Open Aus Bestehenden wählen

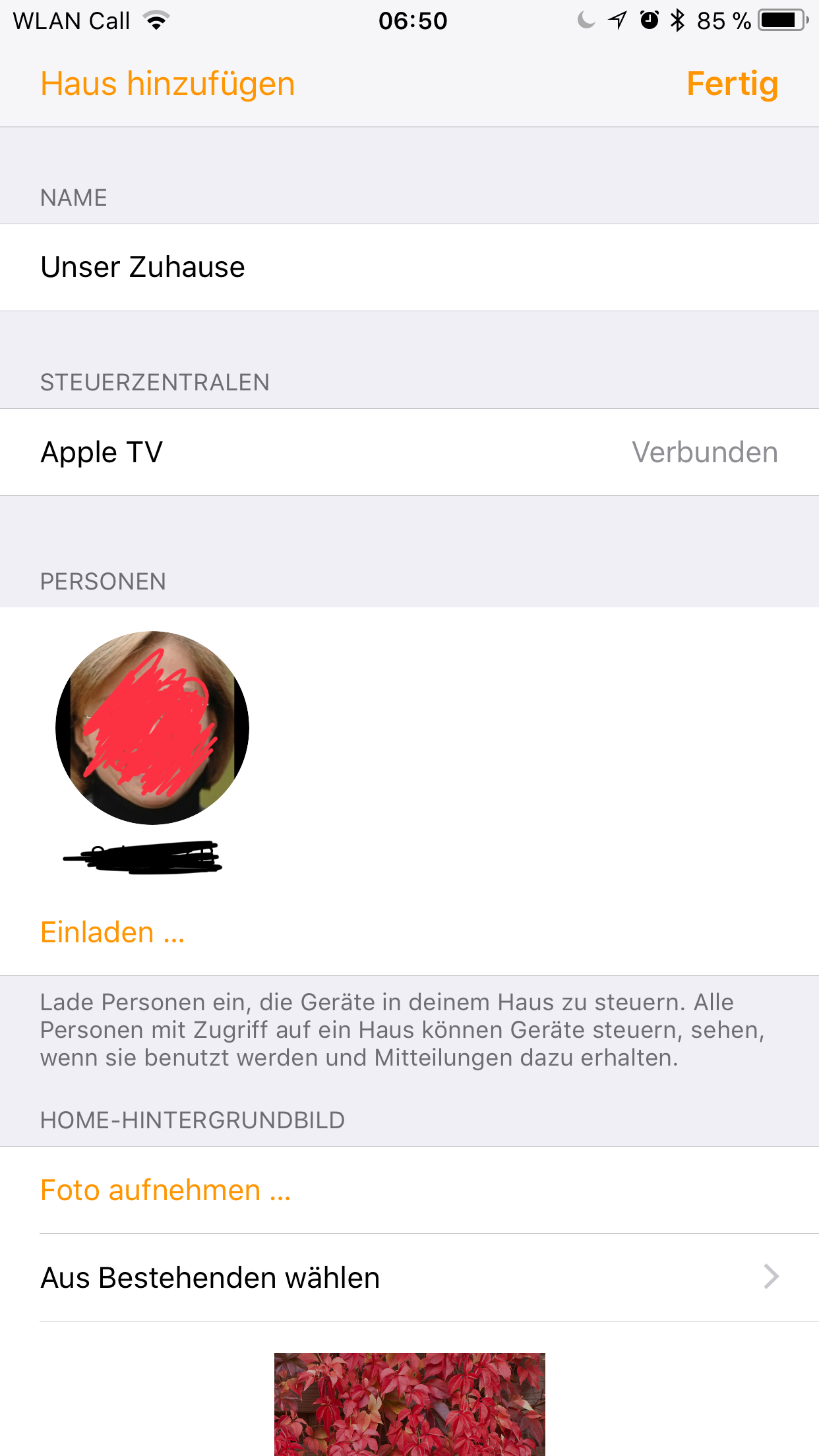(x=409, y=1278)
